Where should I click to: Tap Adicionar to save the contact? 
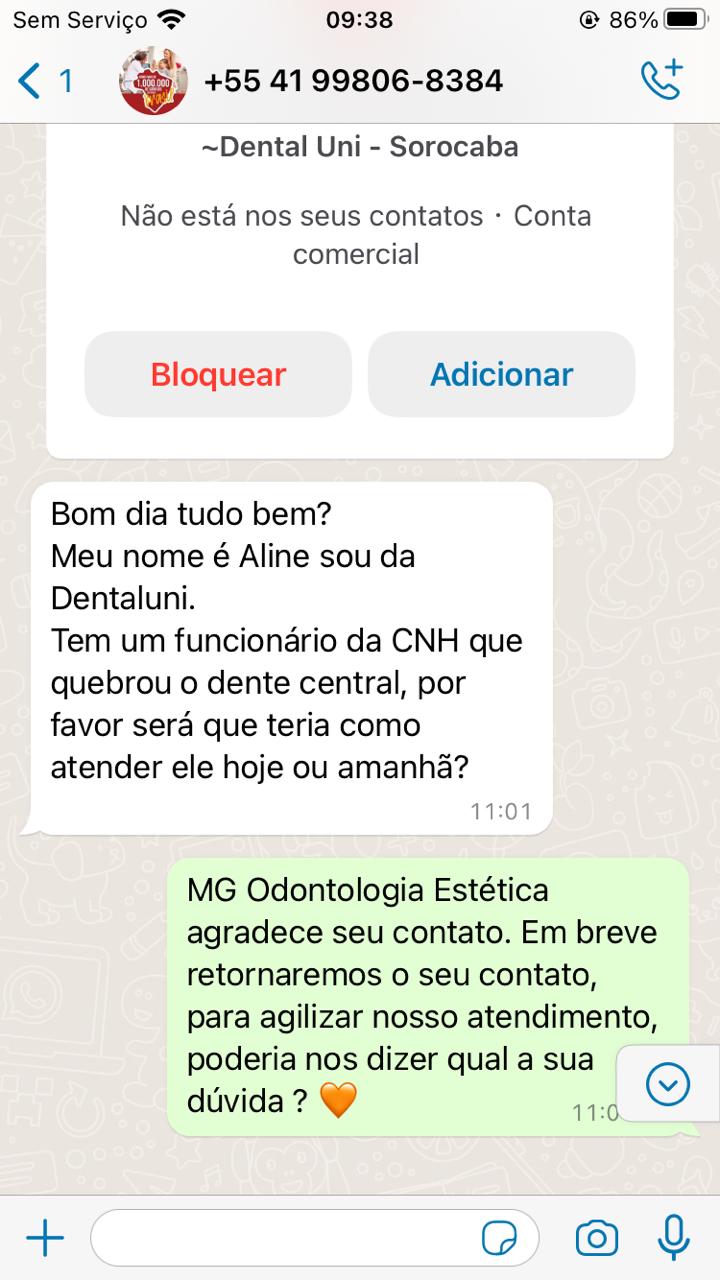[501, 374]
